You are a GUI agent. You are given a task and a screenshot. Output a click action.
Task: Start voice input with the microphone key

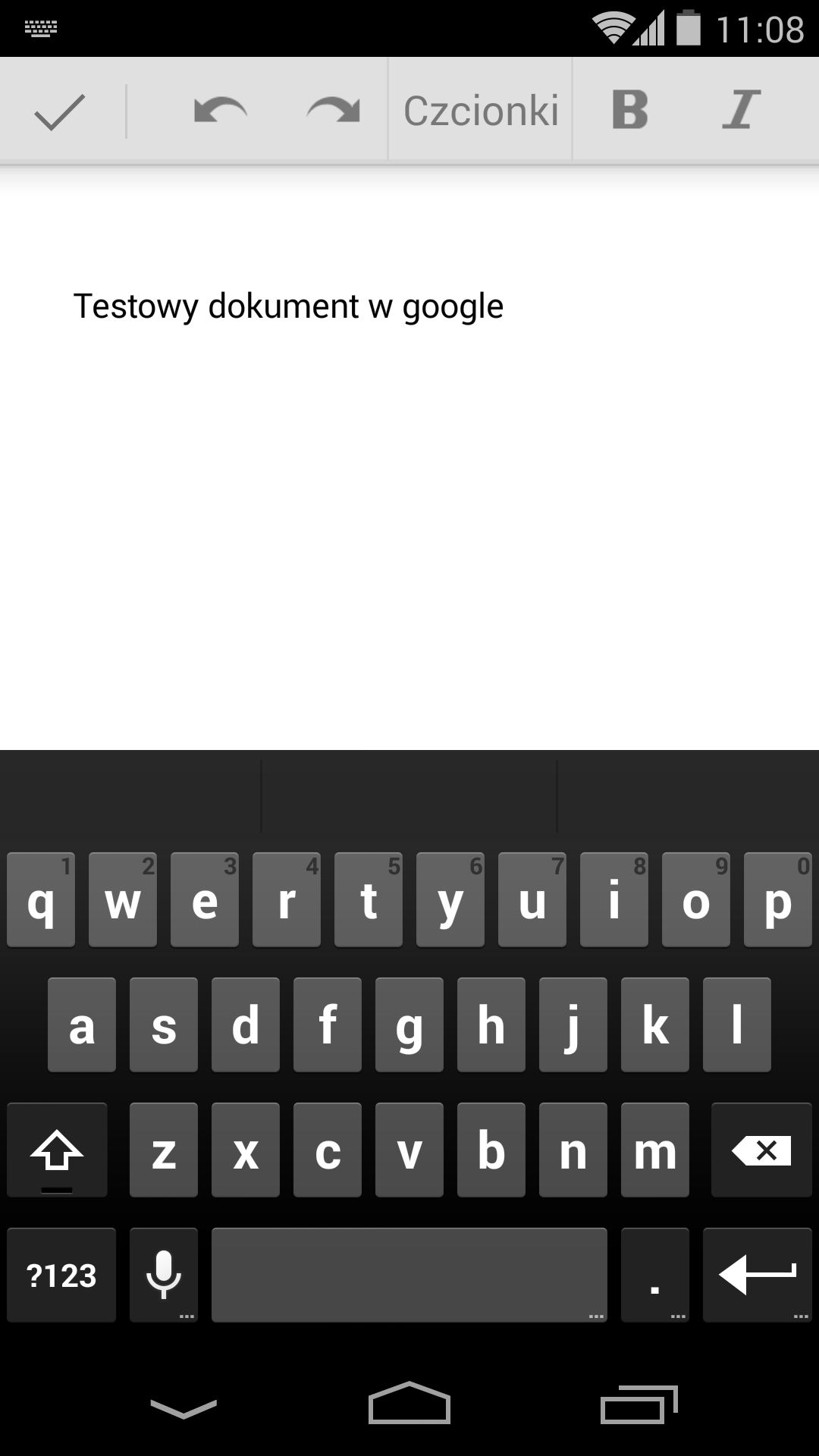[164, 1276]
